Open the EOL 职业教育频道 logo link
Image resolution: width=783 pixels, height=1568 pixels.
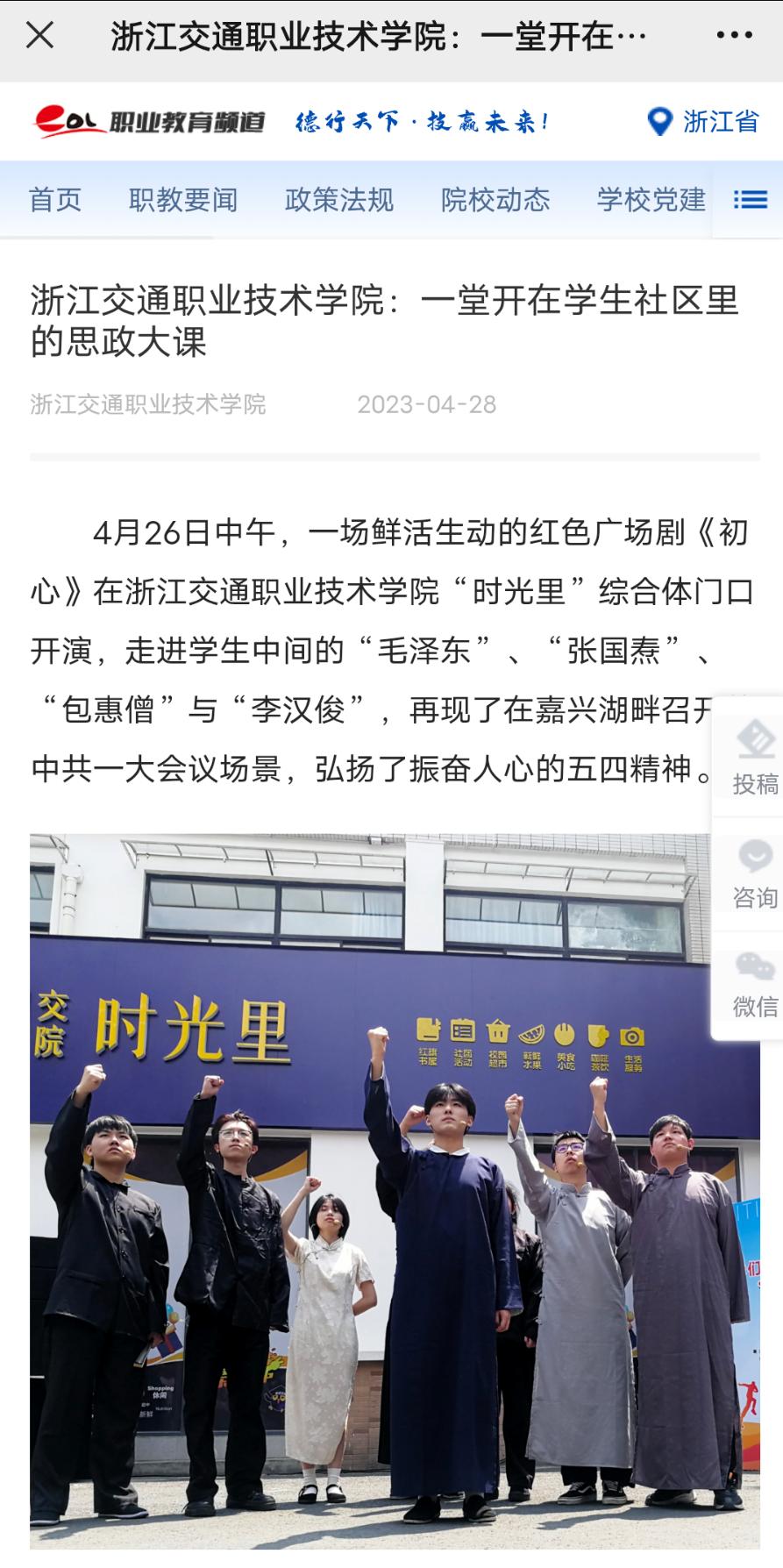(x=149, y=121)
